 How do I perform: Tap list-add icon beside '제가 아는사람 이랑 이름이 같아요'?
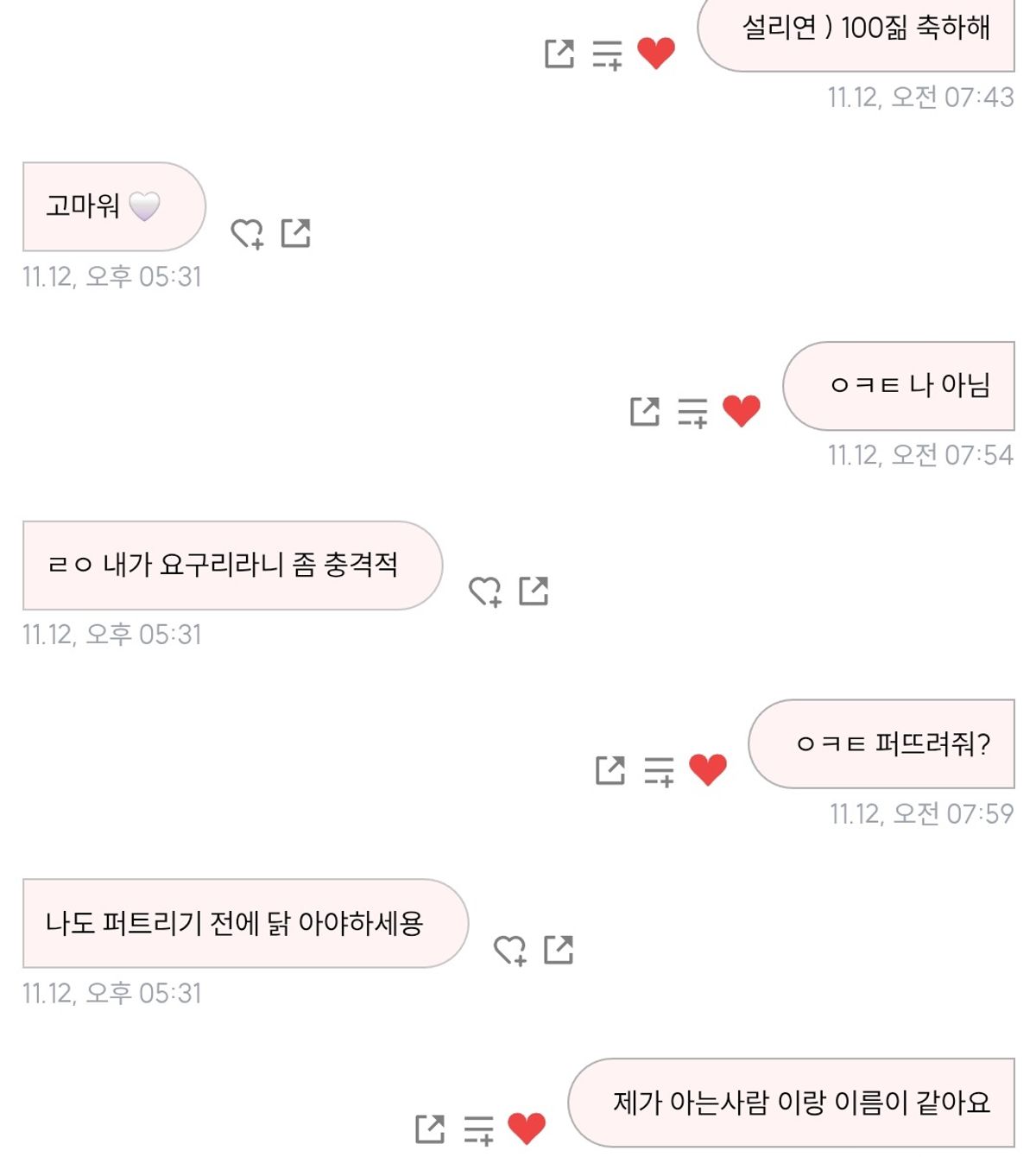478,1129
